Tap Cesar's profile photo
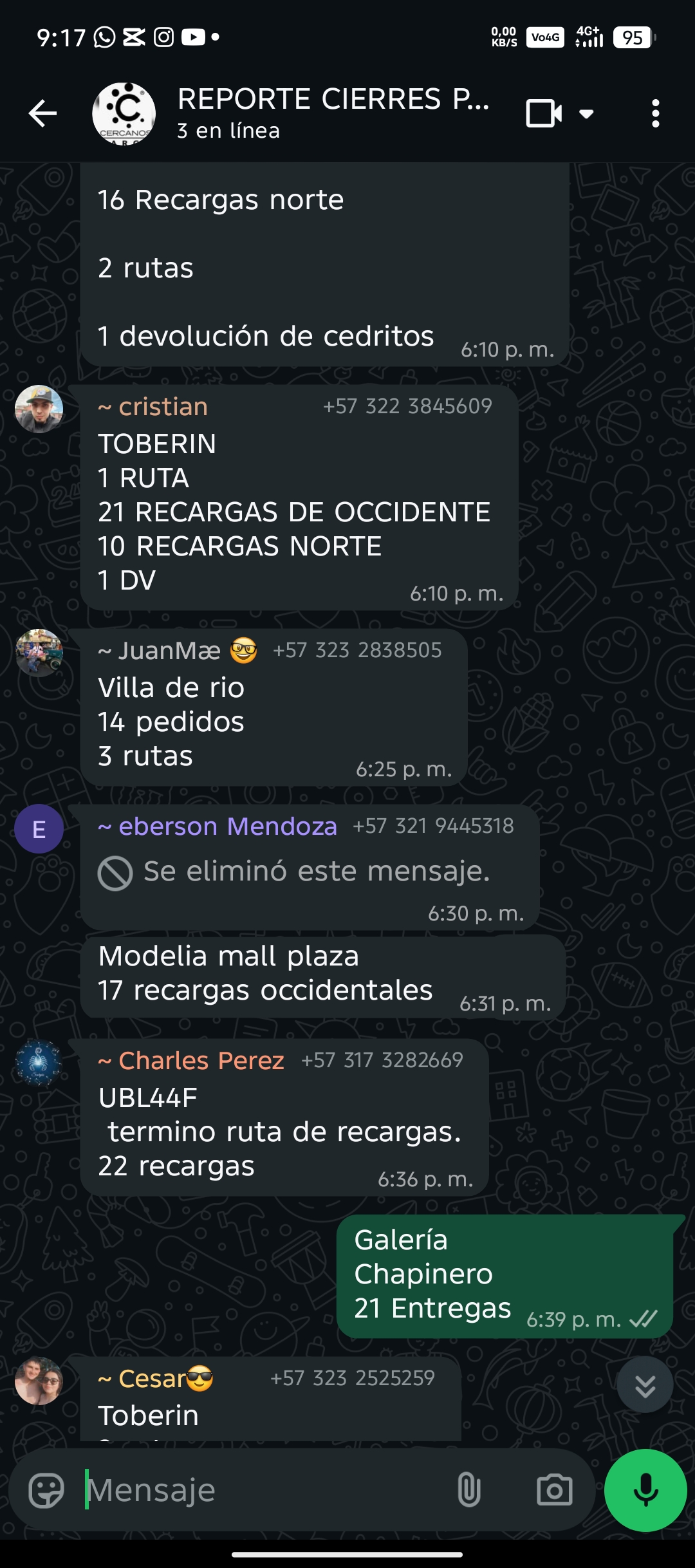The image size is (695, 1568). pyautogui.click(x=39, y=1381)
